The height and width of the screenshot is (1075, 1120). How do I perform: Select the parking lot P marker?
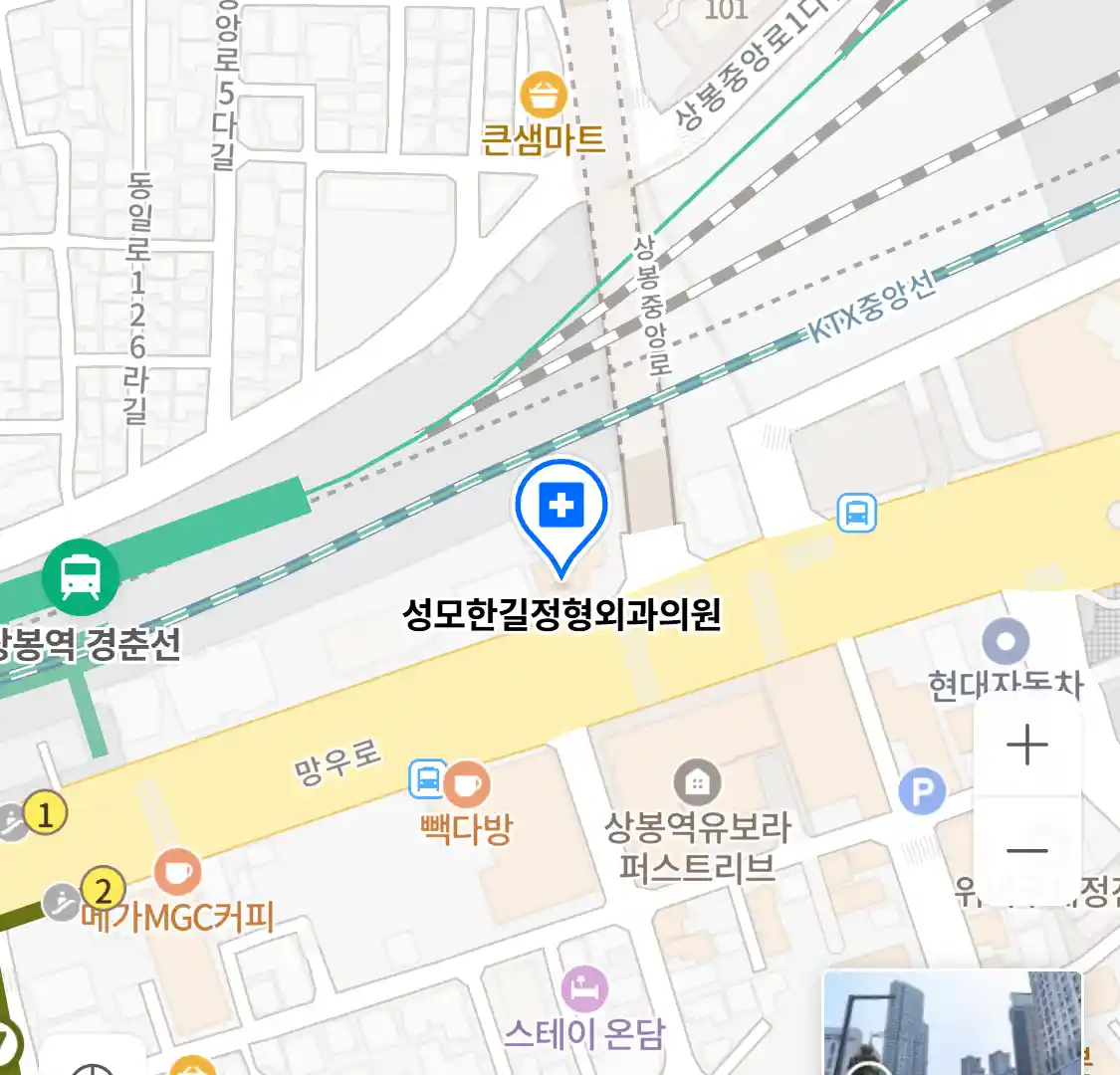[x=922, y=792]
